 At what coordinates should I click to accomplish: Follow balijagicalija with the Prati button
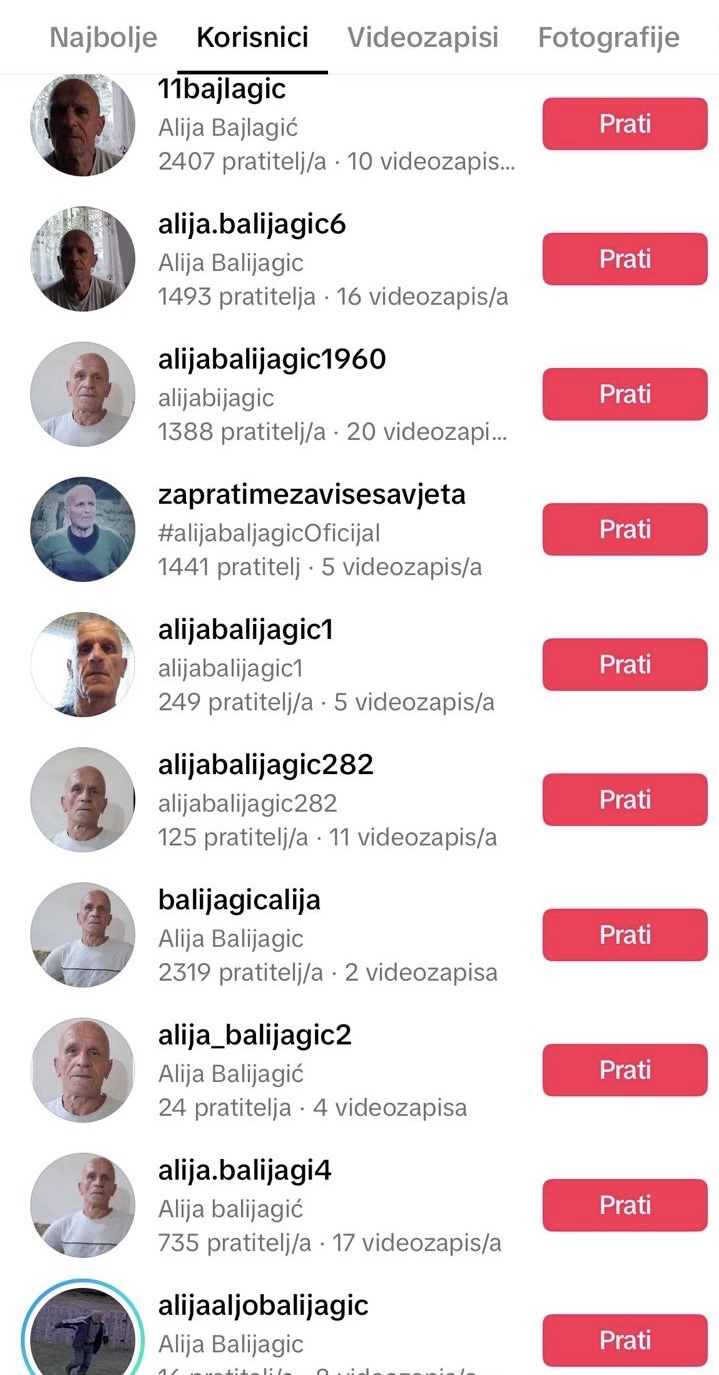625,935
